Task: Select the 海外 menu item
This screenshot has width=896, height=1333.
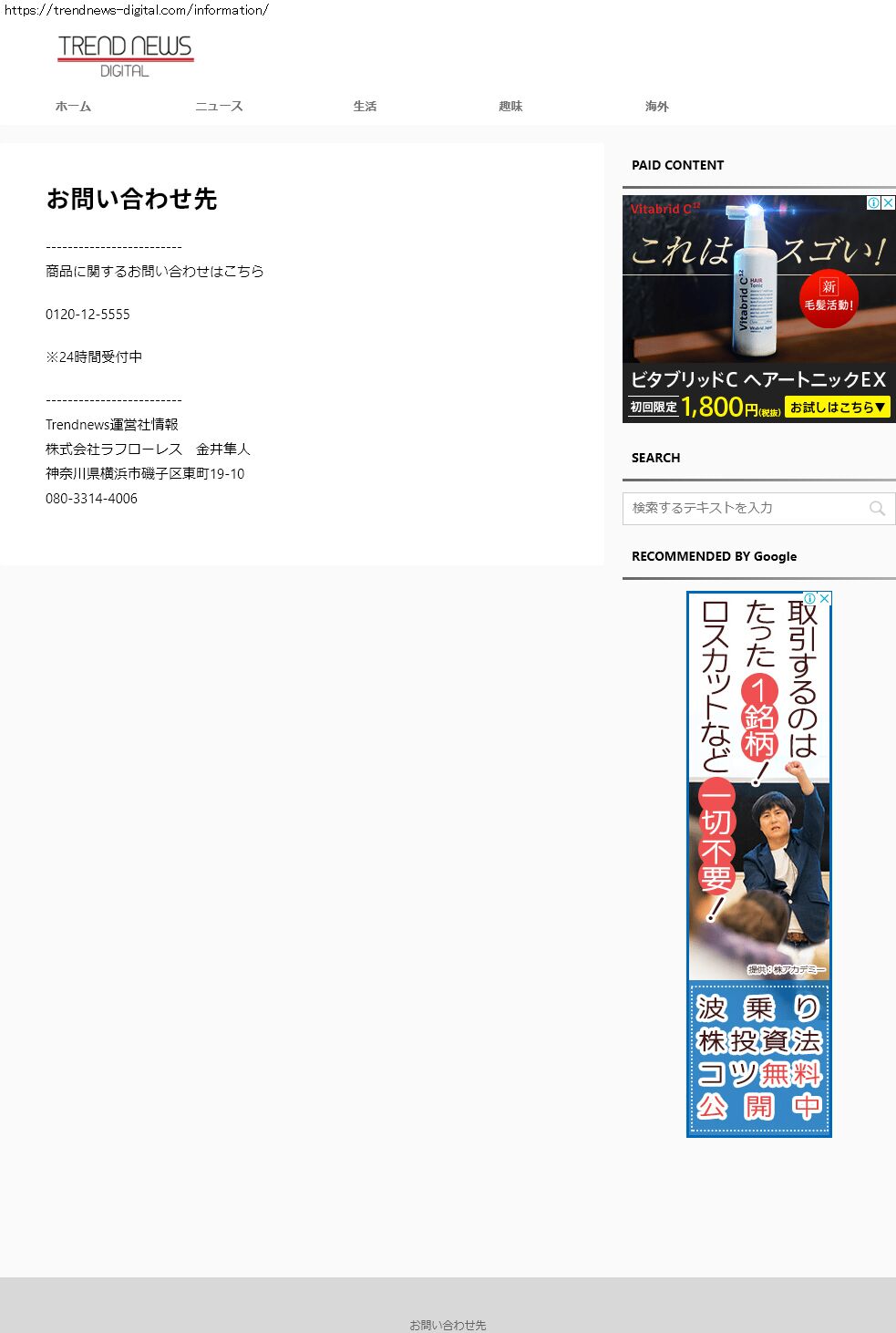Action: click(656, 107)
